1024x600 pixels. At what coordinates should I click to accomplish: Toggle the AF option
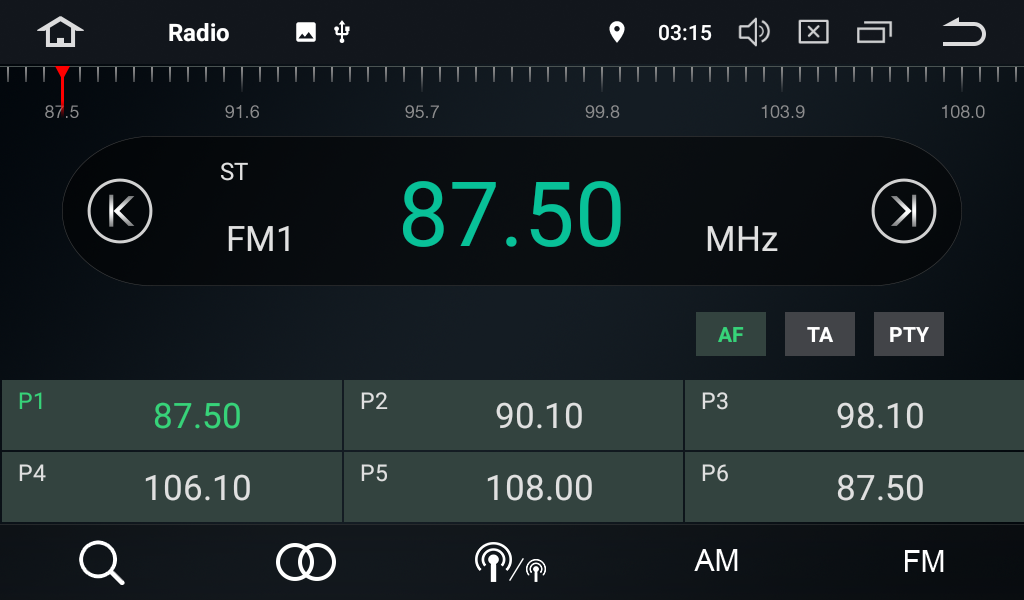click(731, 335)
